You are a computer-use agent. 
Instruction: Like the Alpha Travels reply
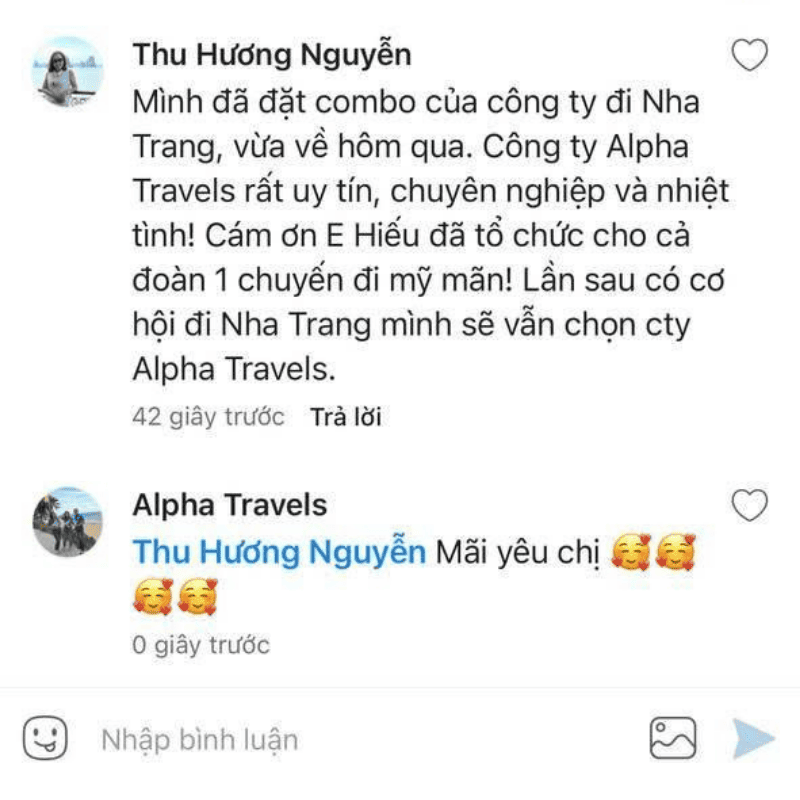click(750, 506)
